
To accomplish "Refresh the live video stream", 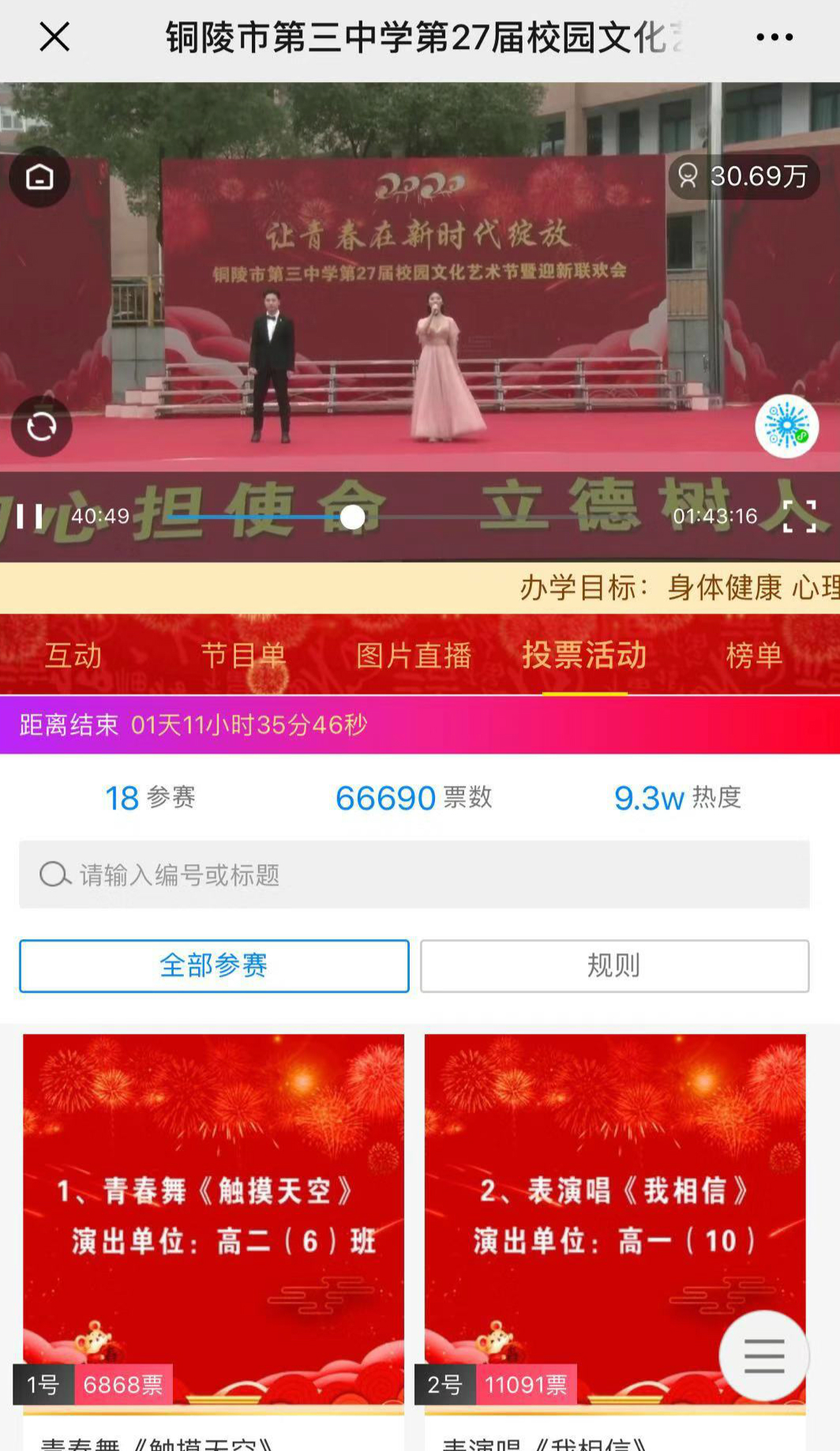I will pos(41,427).
